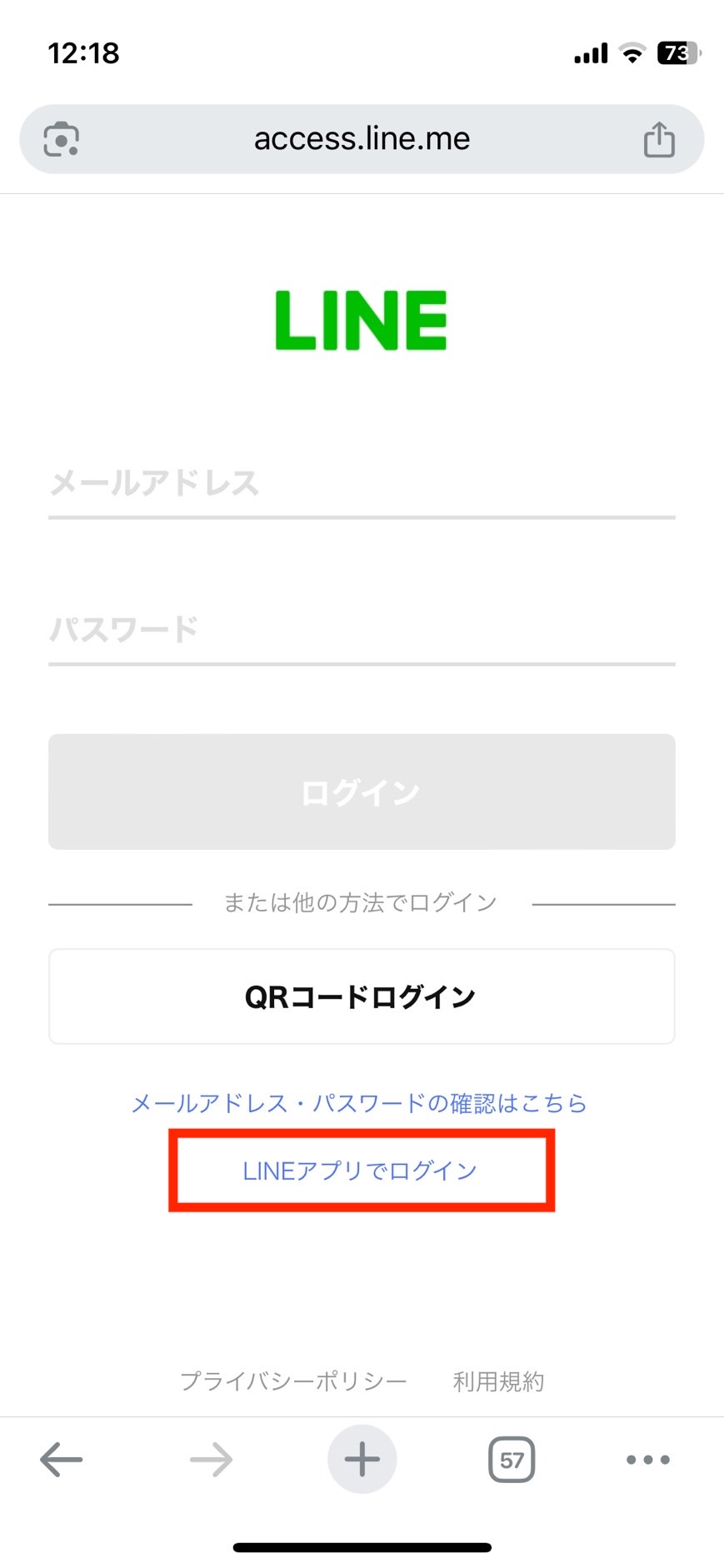Open the 利用規約 terms page
Screen dimensions: 724x1568
click(x=498, y=1380)
